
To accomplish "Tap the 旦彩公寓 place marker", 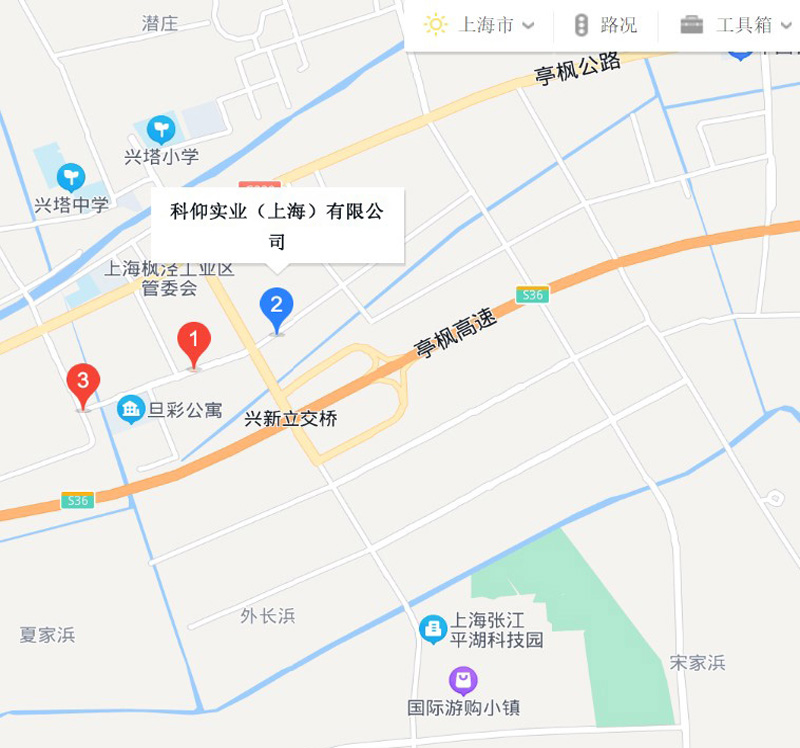I will click(131, 409).
